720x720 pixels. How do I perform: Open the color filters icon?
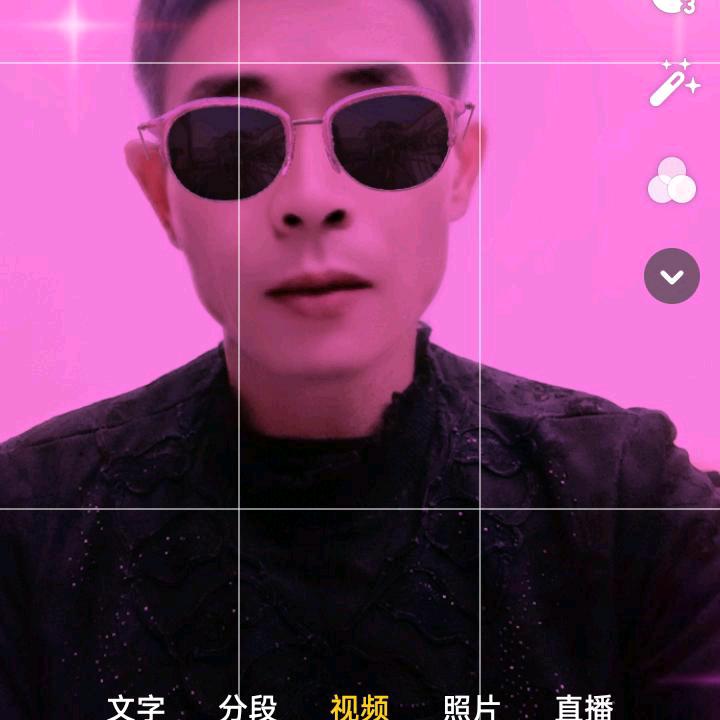pos(671,181)
